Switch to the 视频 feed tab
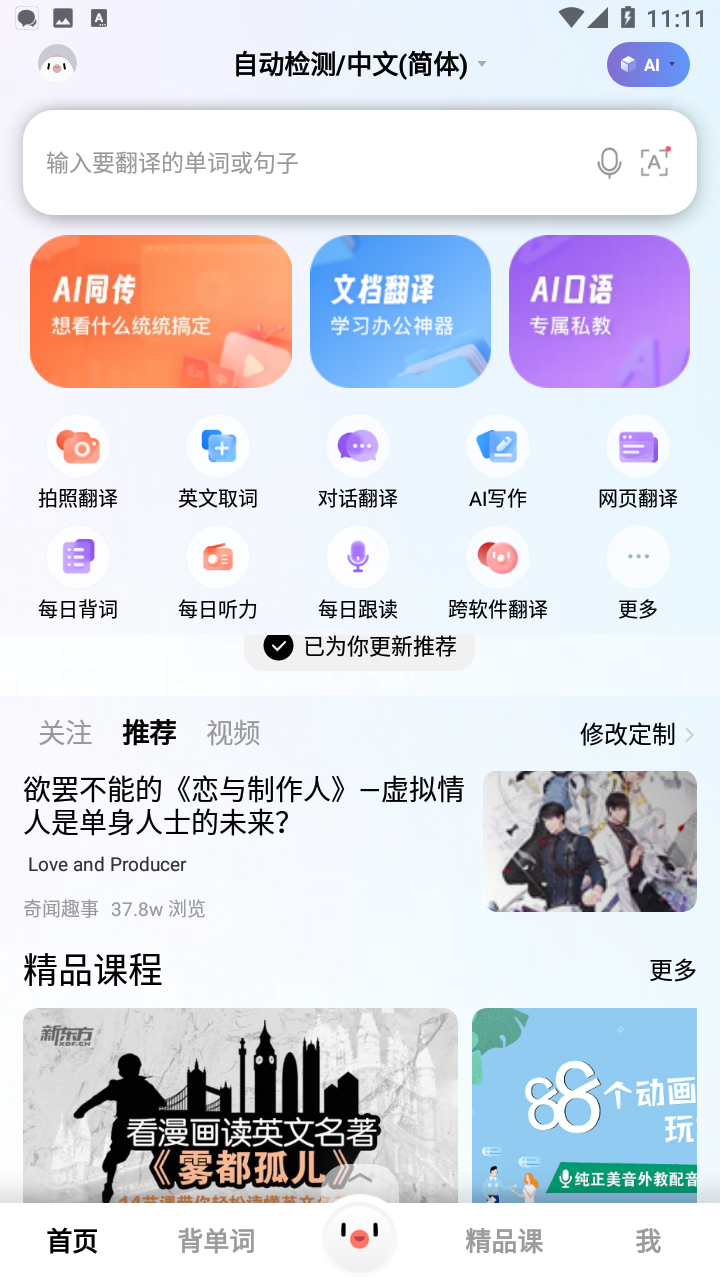The image size is (720, 1280). click(233, 733)
